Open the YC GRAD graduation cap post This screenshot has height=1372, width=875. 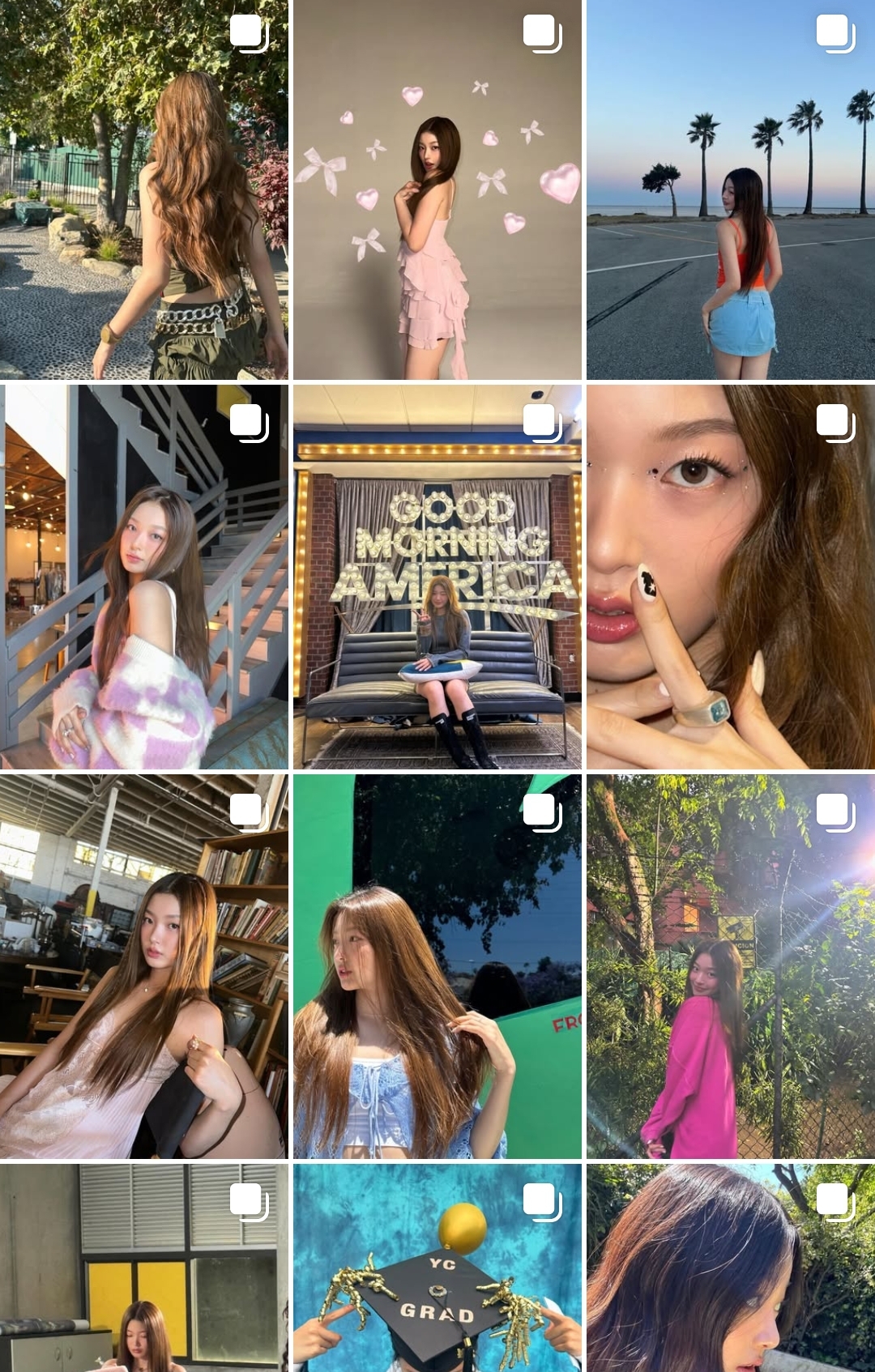coord(437,1268)
